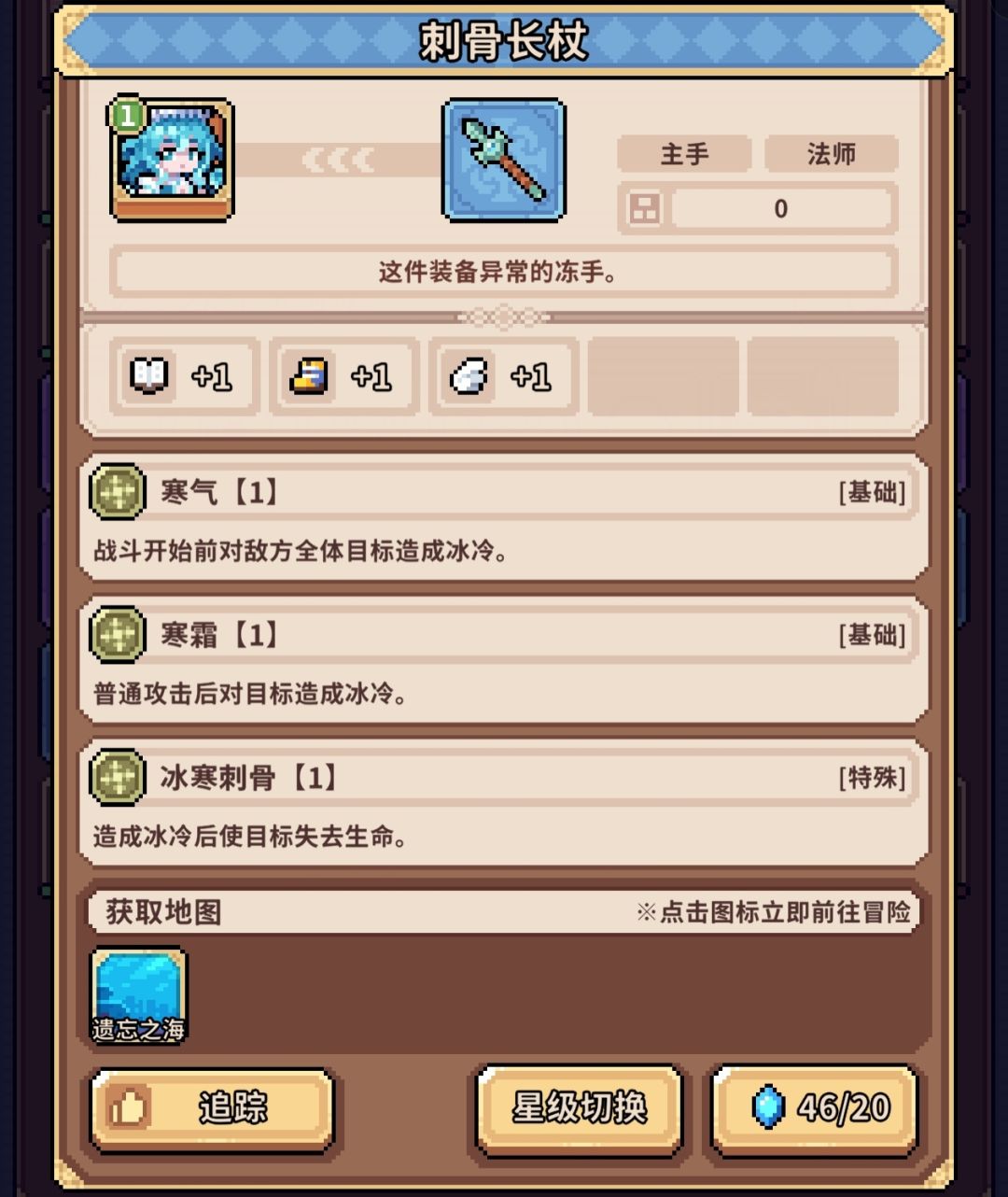Click the boot +1 stat icon

pyautogui.click(x=310, y=375)
